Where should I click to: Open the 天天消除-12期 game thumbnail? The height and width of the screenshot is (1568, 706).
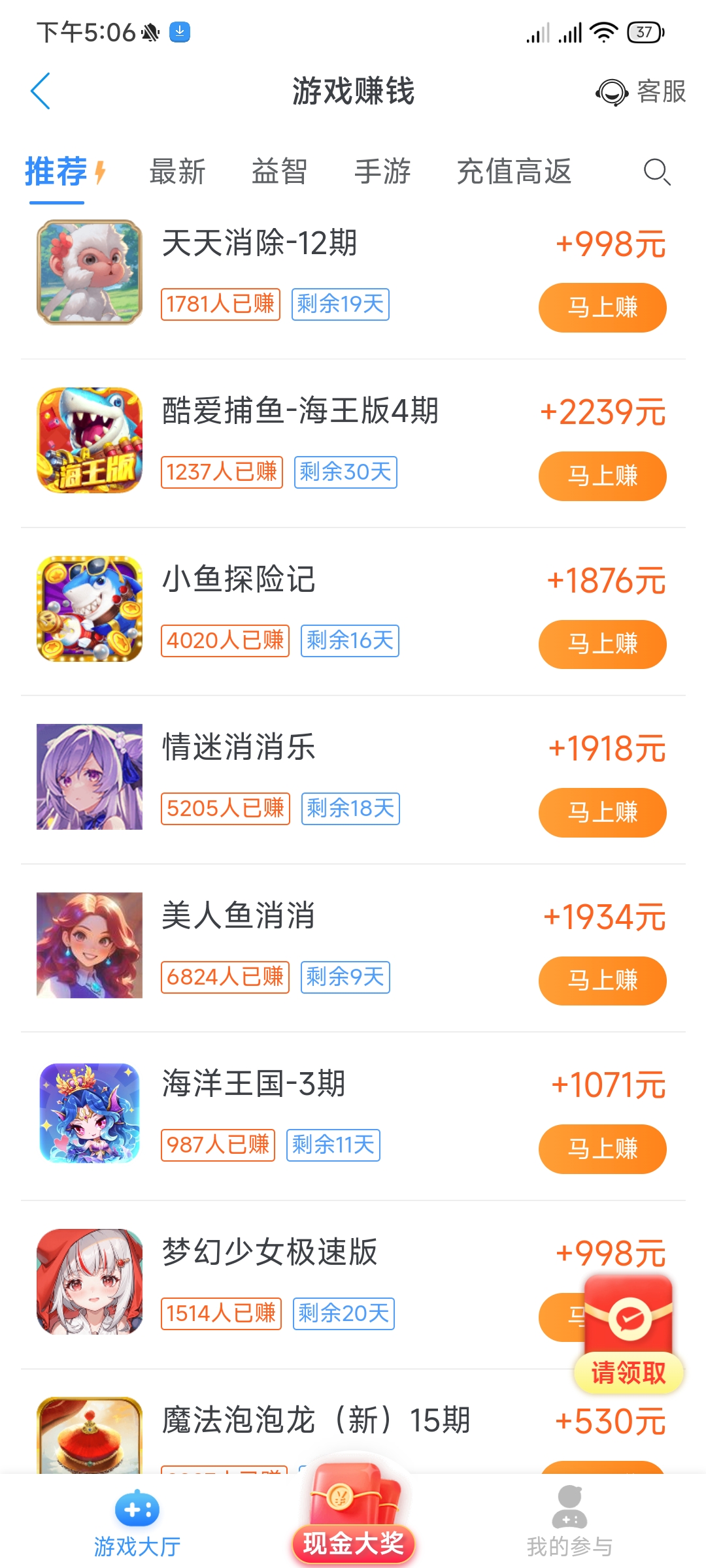pos(89,270)
